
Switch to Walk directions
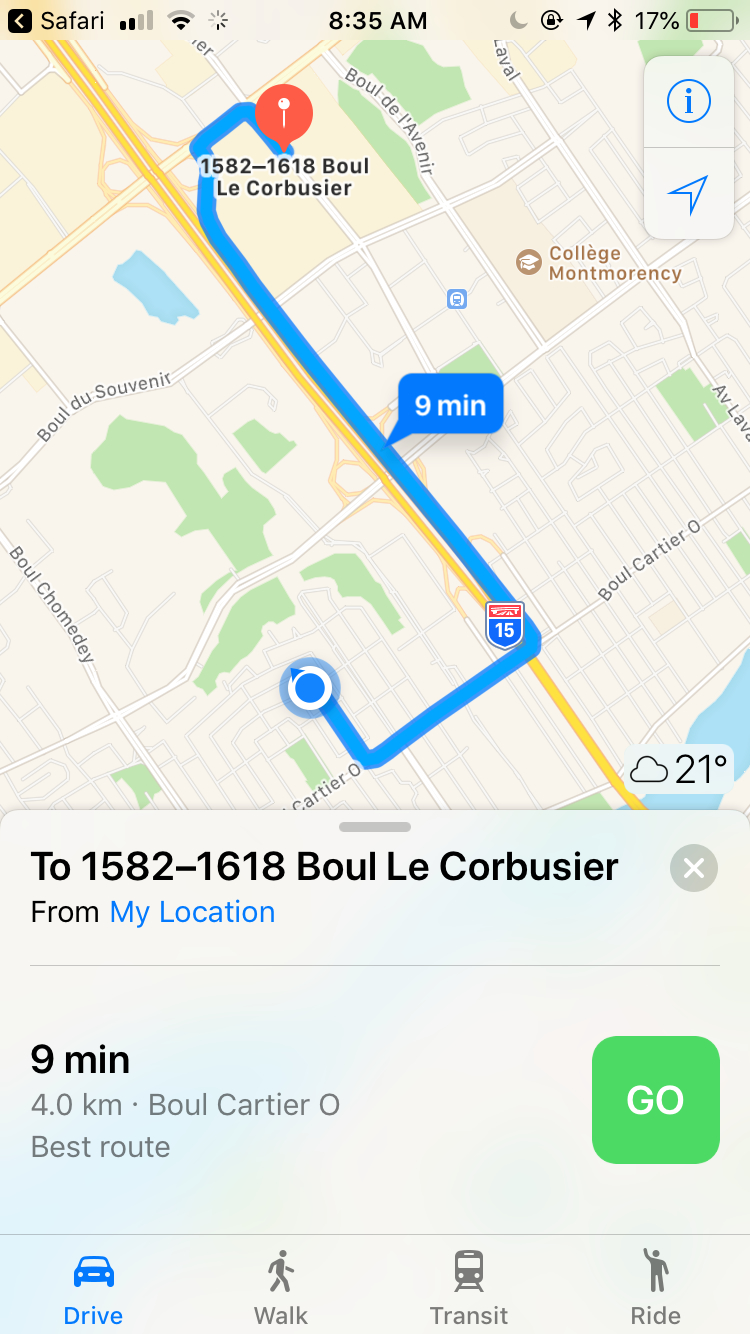pos(281,1287)
